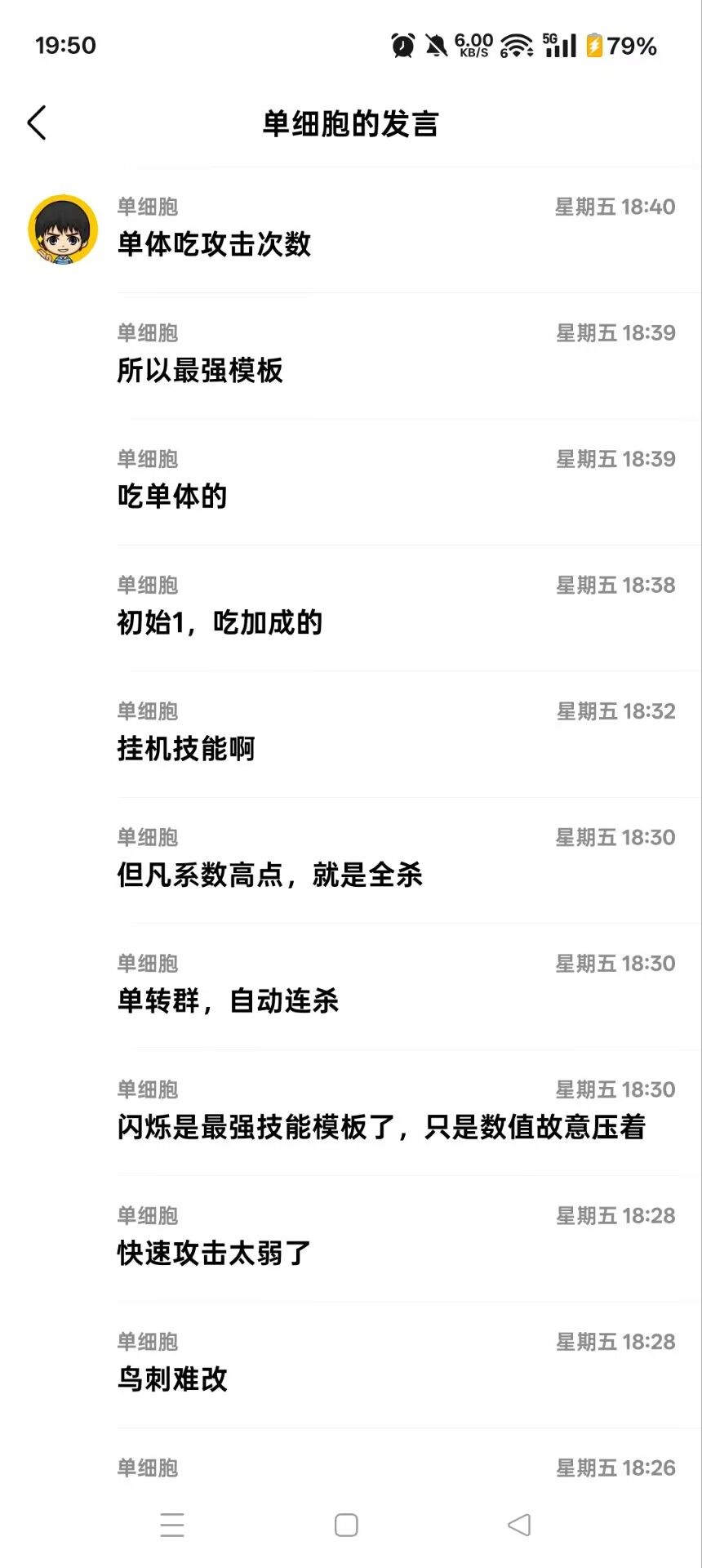The height and width of the screenshot is (1568, 702).
Task: Open 单细胞's profile avatar
Action: point(63,229)
